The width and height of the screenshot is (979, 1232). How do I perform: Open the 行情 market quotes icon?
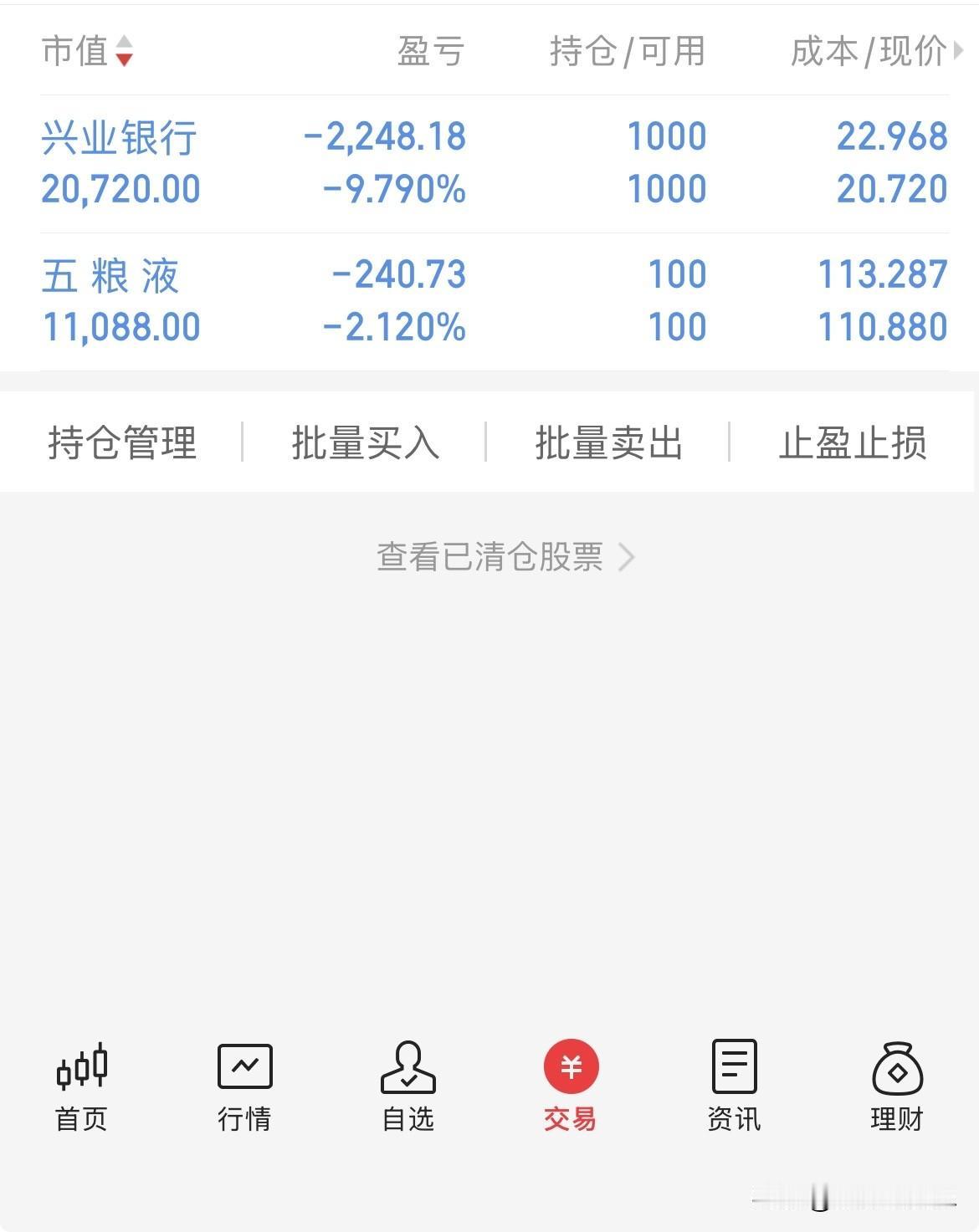244,1083
